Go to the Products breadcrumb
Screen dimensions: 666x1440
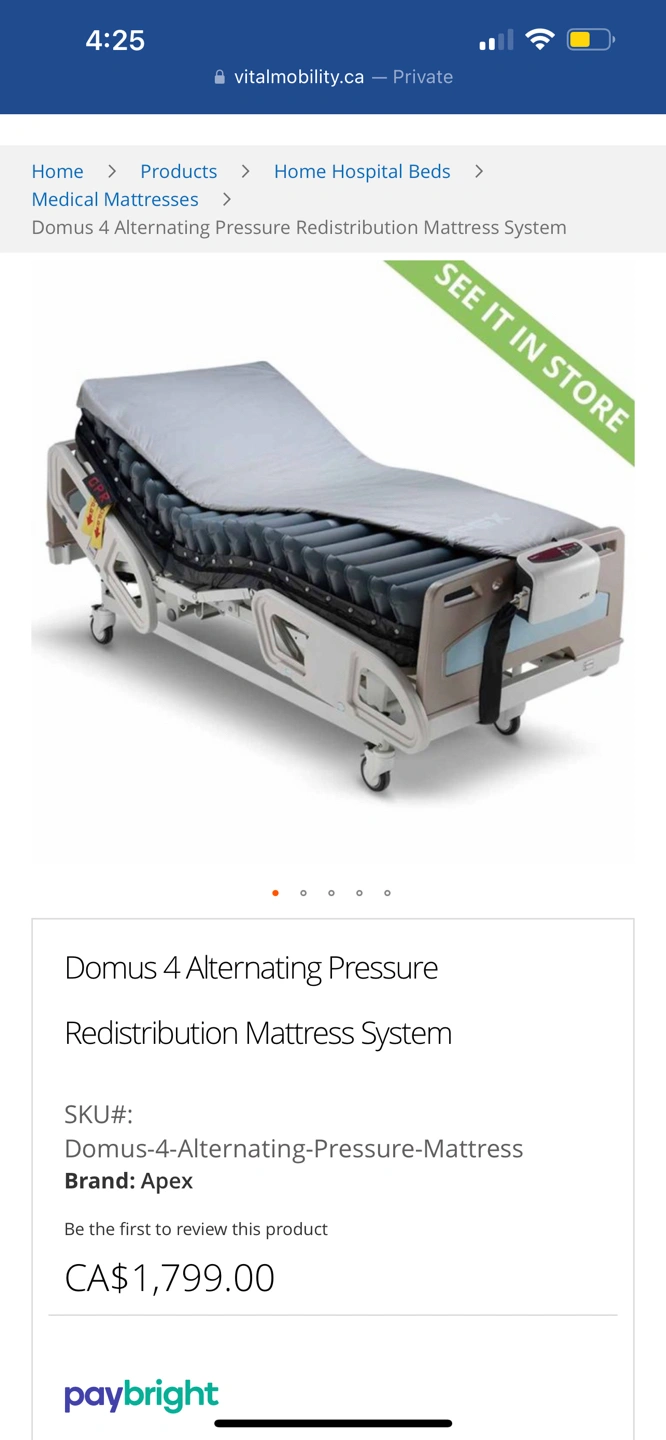coord(178,171)
